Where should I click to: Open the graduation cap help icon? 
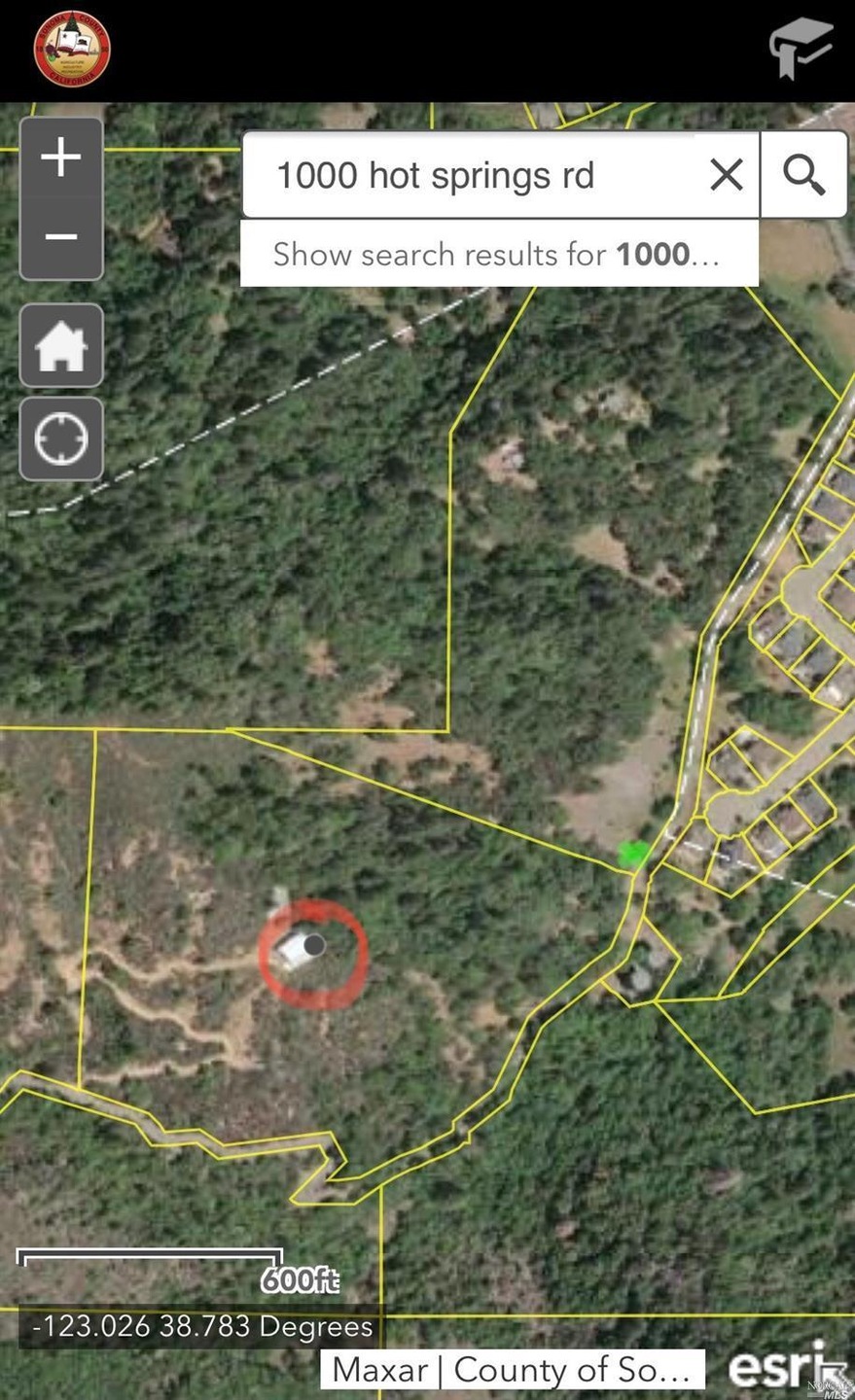(x=801, y=49)
